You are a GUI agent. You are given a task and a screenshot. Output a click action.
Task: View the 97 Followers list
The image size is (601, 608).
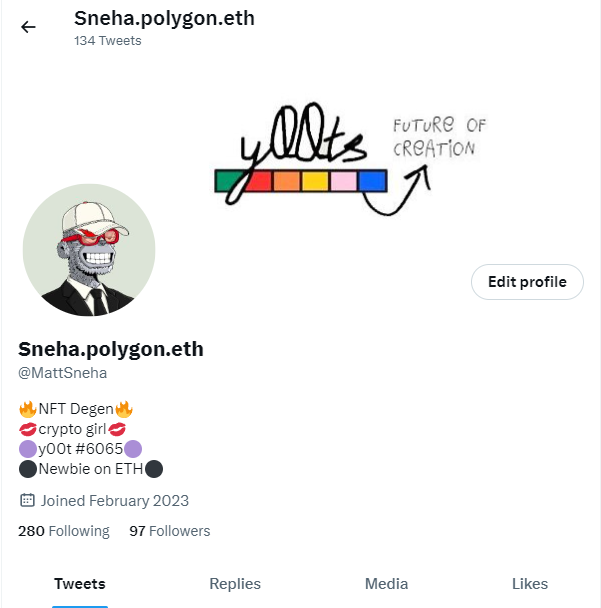pos(170,531)
